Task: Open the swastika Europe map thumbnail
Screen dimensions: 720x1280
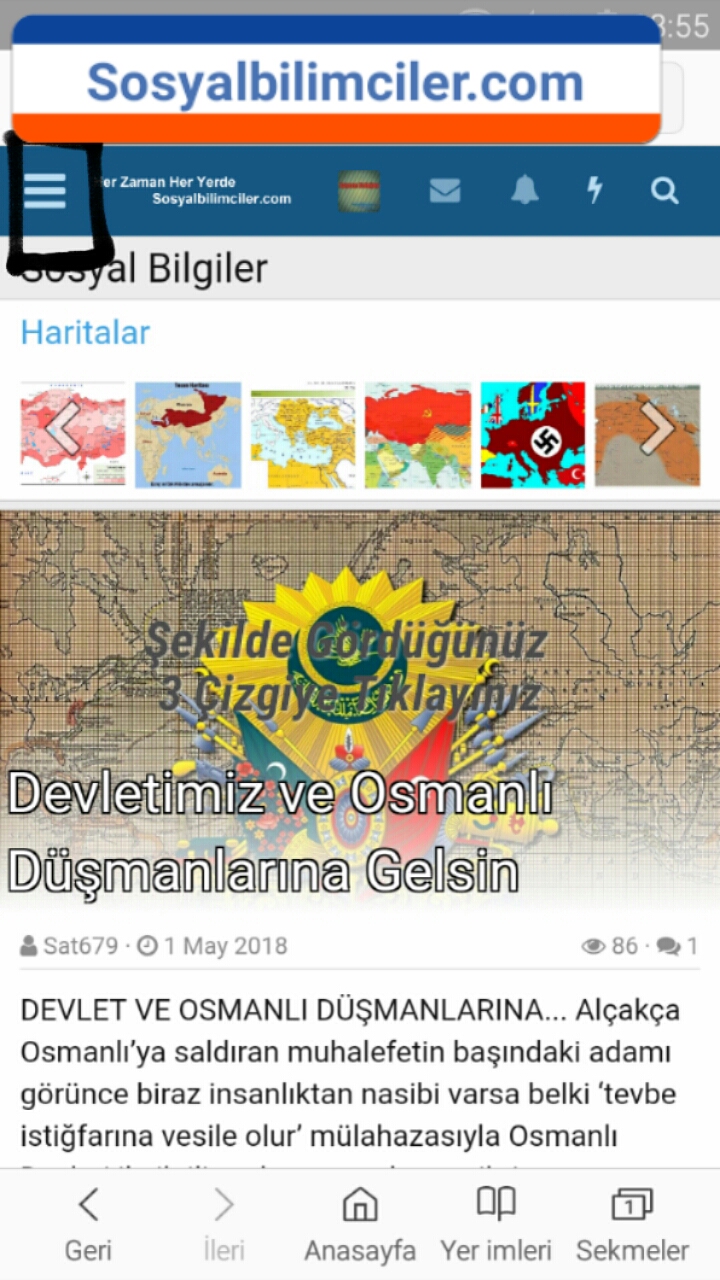Action: (533, 435)
